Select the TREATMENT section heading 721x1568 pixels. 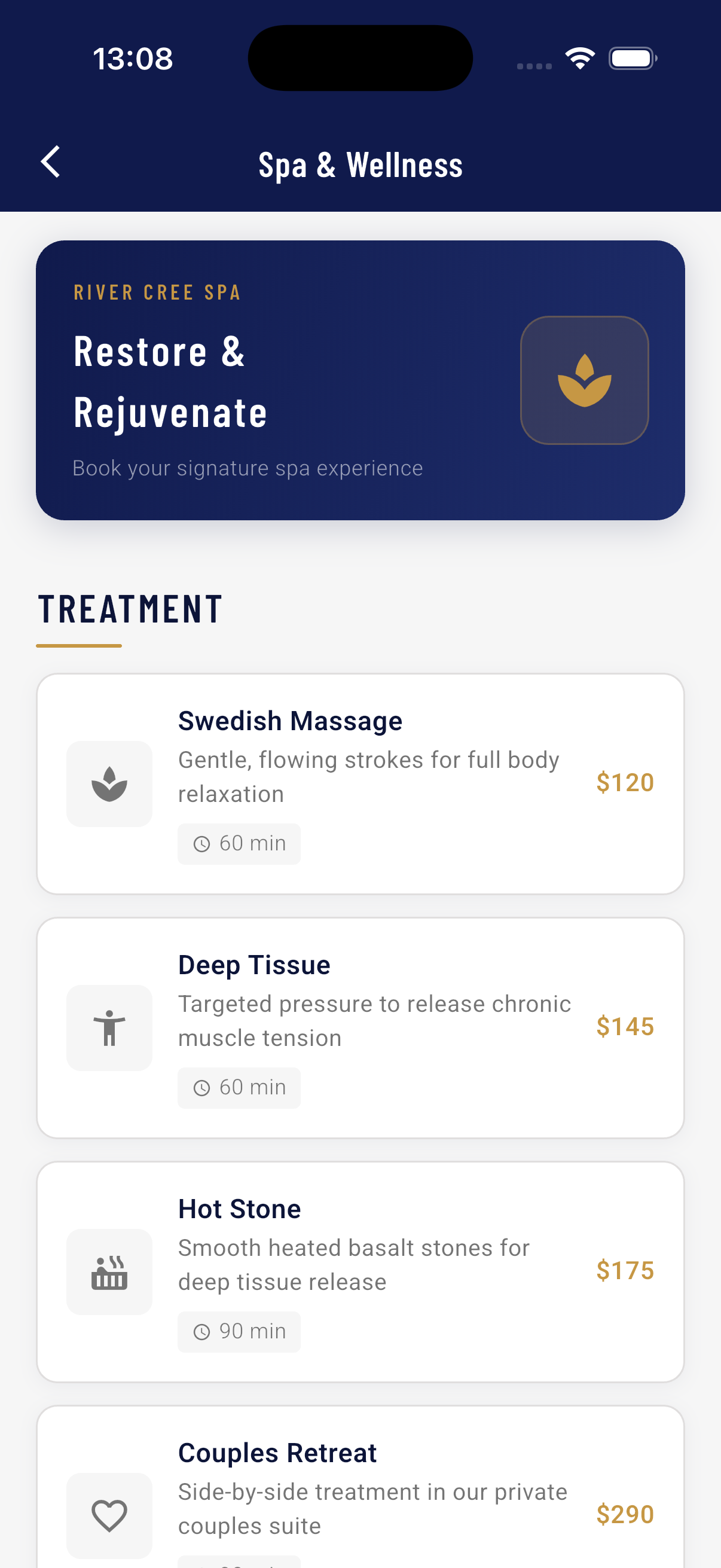coord(130,608)
